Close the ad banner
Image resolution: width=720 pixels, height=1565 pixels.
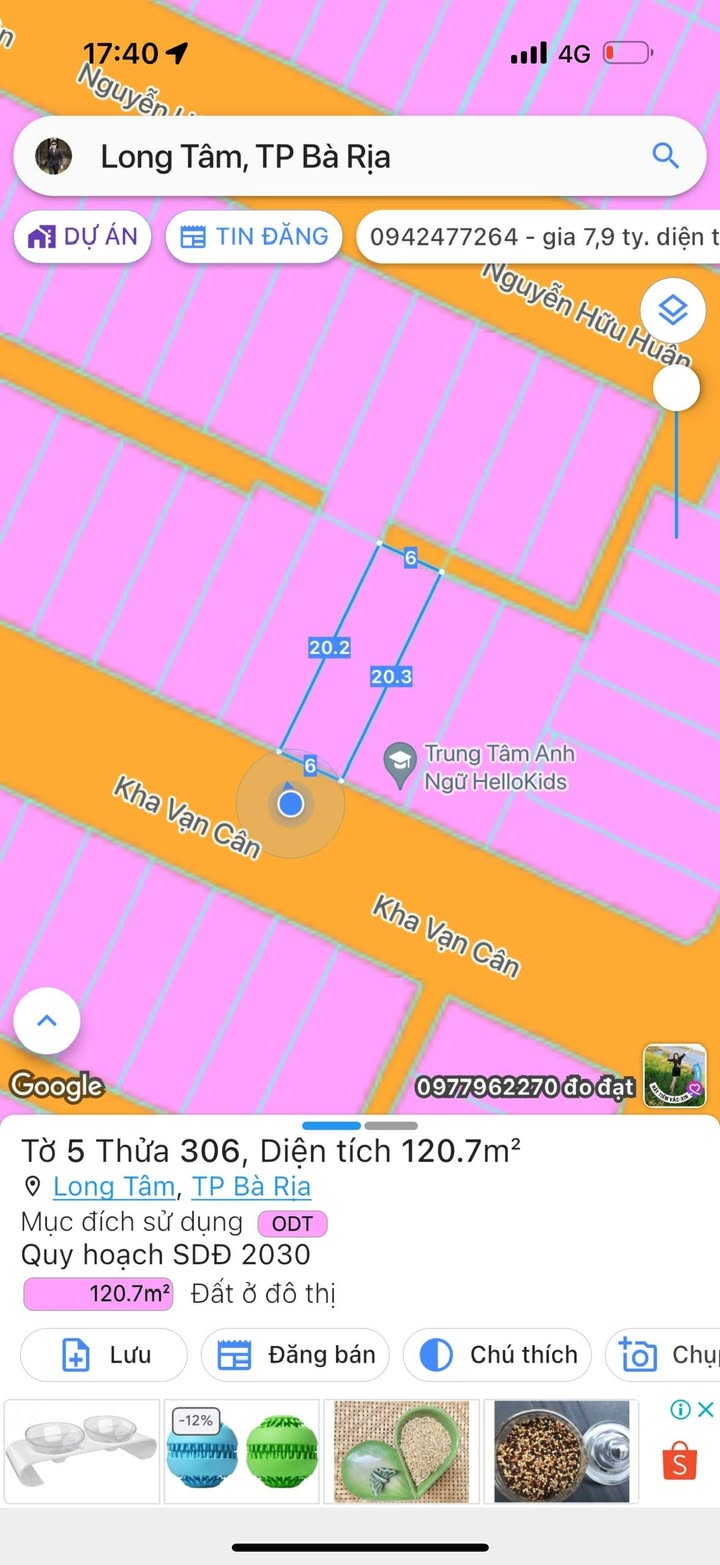pyautogui.click(x=705, y=1410)
